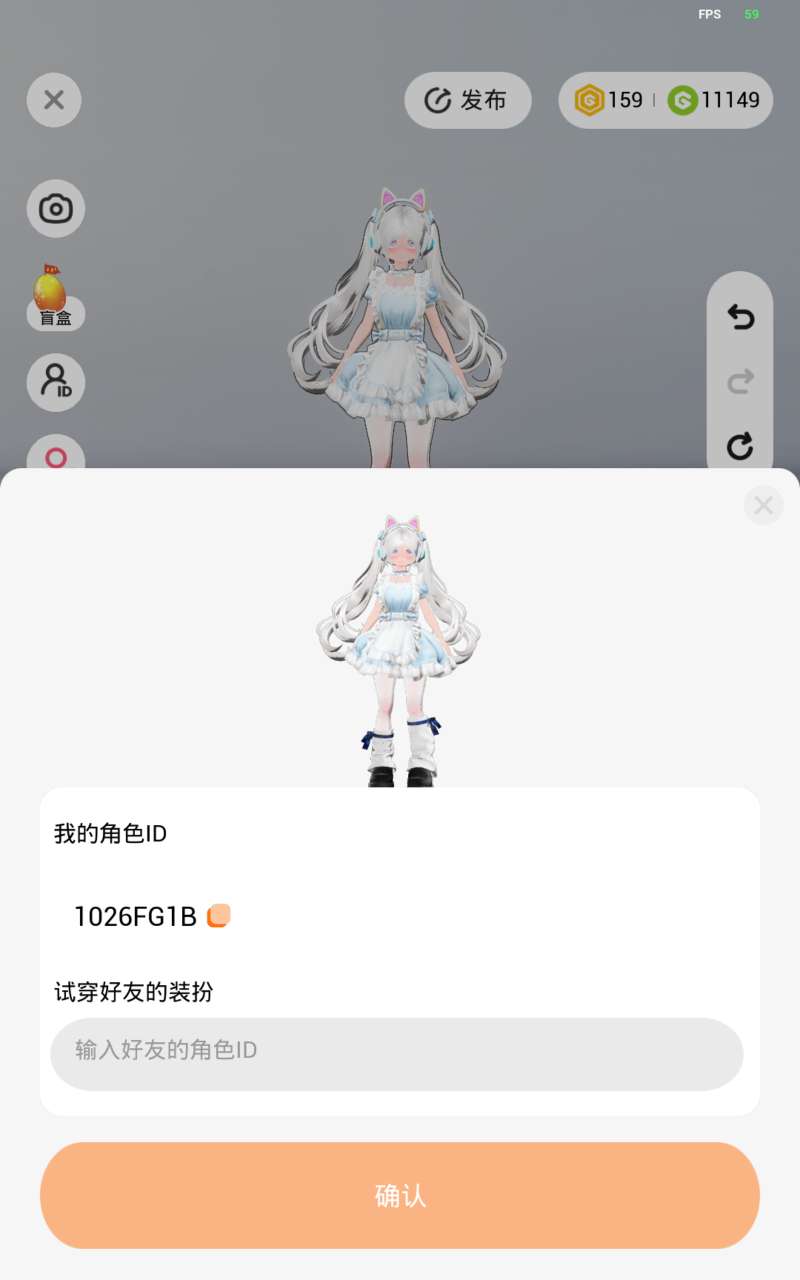This screenshot has width=800, height=1280.
Task: Undo the last change
Action: click(740, 317)
